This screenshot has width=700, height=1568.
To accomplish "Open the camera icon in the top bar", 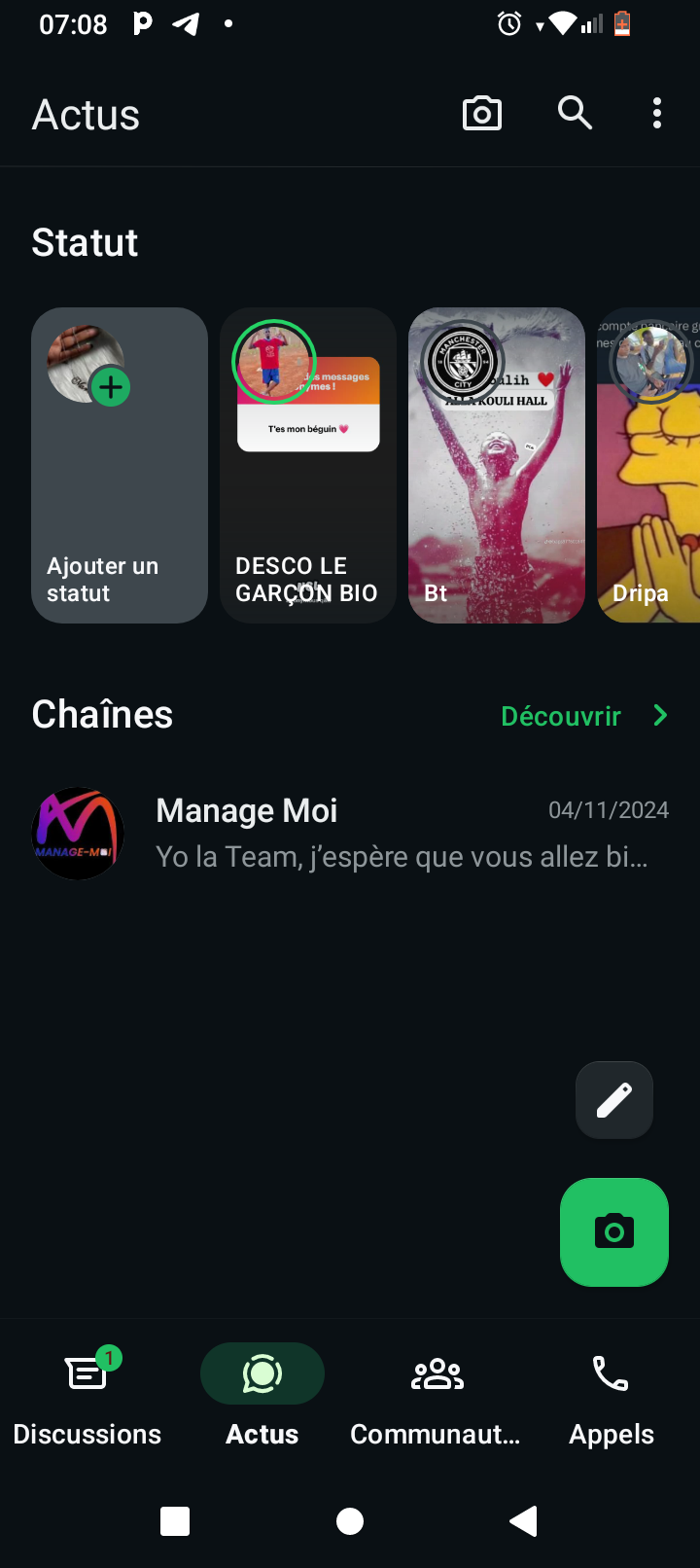I will coord(481,114).
